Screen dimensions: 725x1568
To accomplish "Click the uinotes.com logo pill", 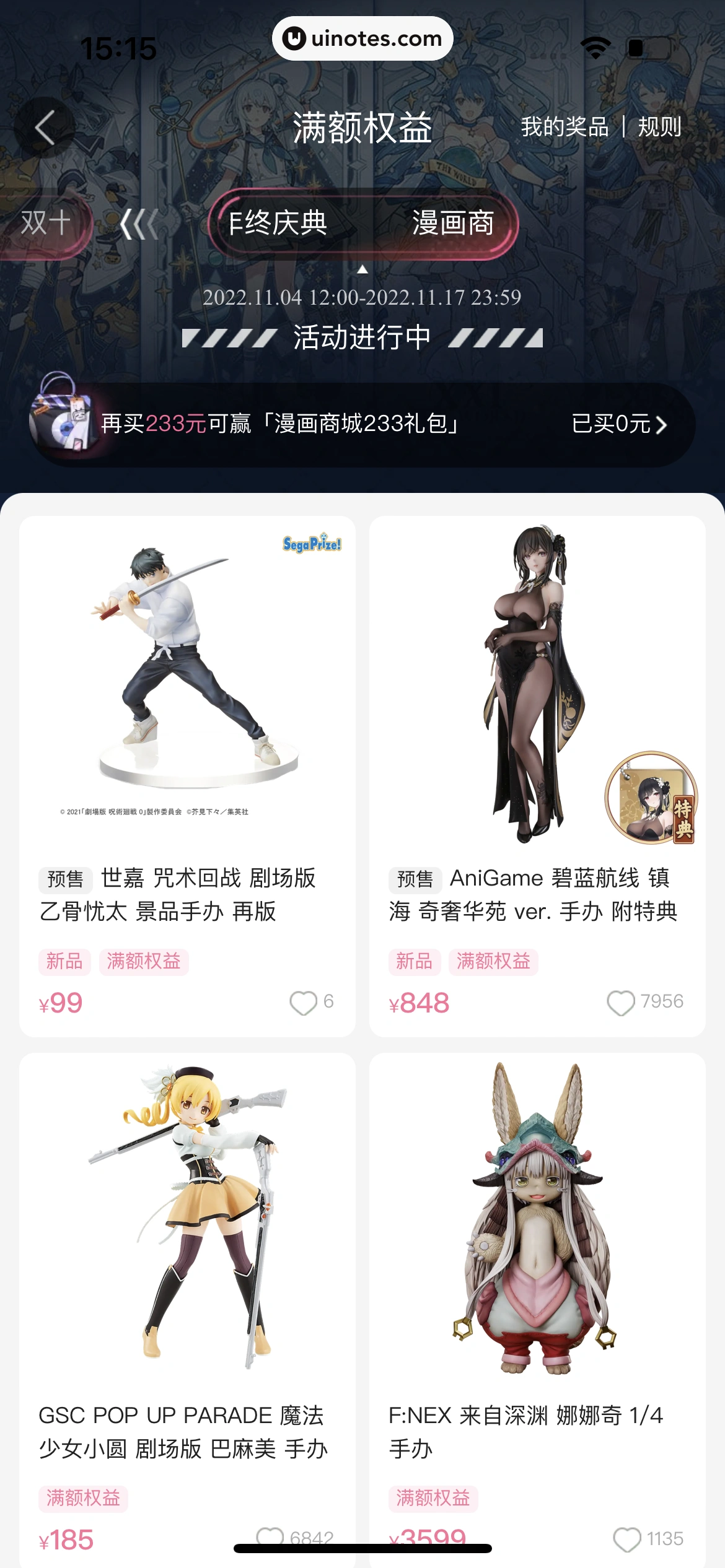I will pyautogui.click(x=362, y=38).
